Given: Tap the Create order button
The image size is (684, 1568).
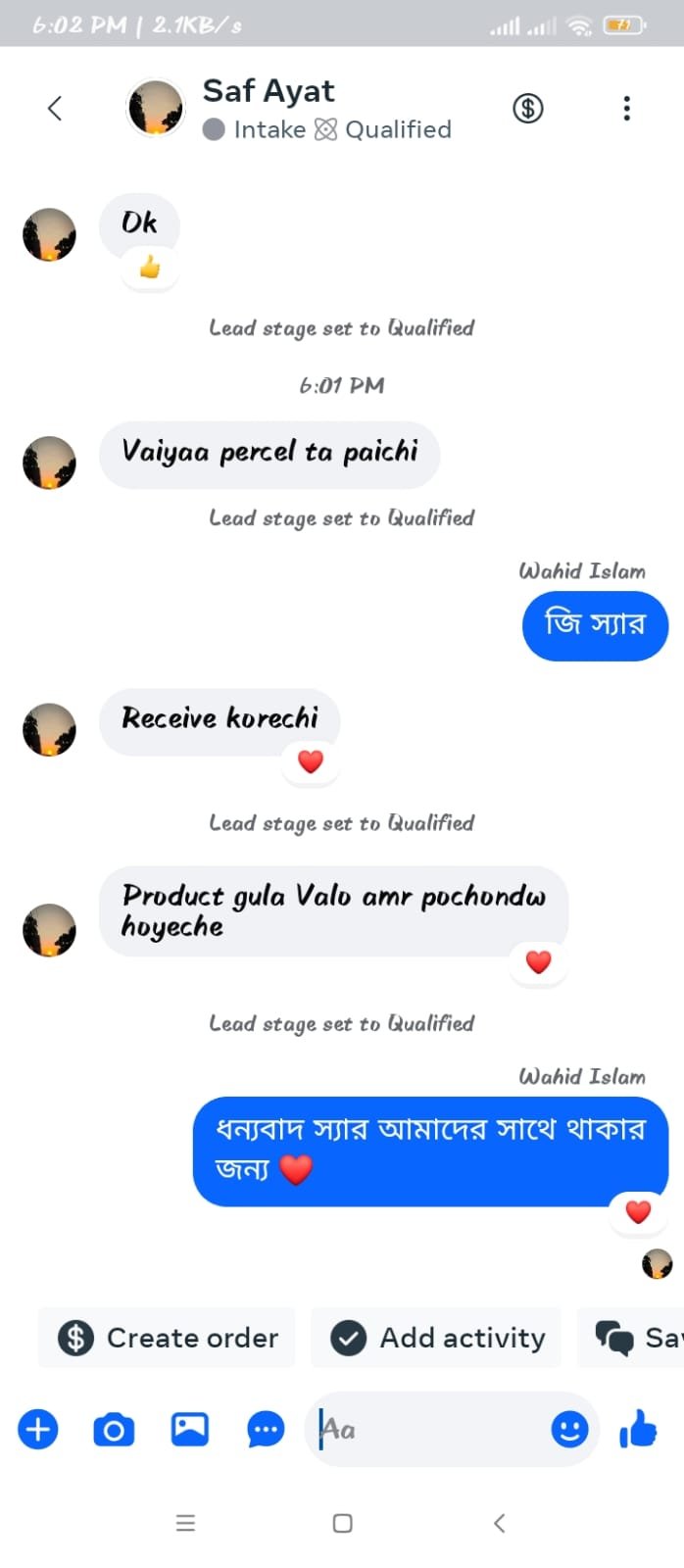Looking at the screenshot, I should pos(167,1337).
